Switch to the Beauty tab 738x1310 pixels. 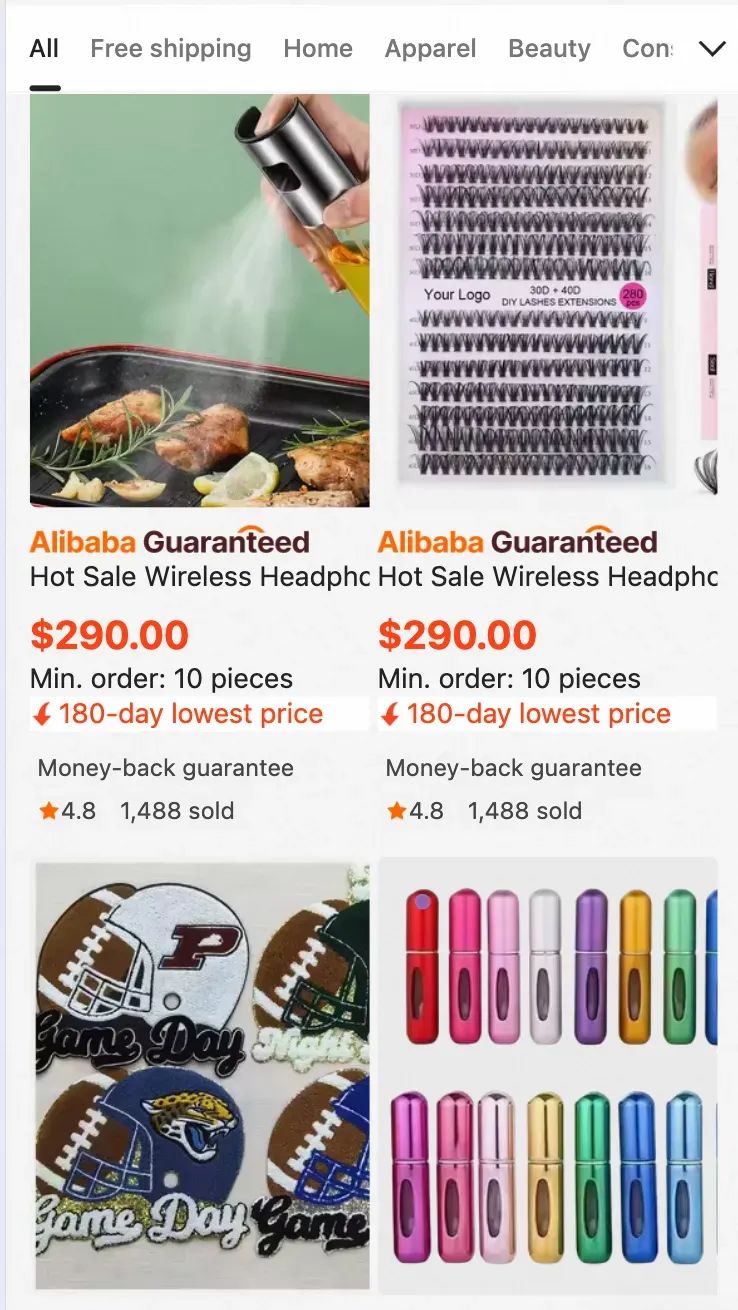pyautogui.click(x=549, y=48)
